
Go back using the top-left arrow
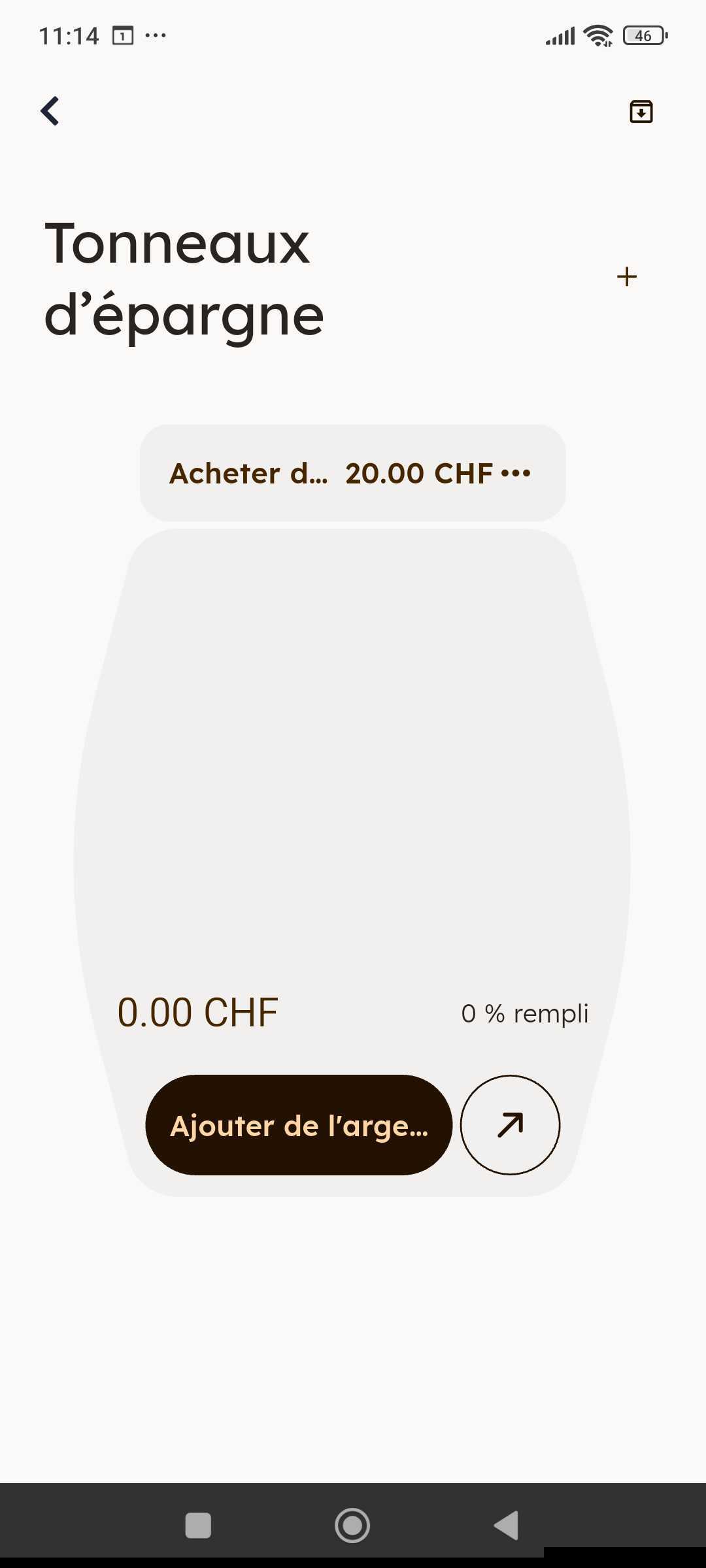[x=50, y=111]
